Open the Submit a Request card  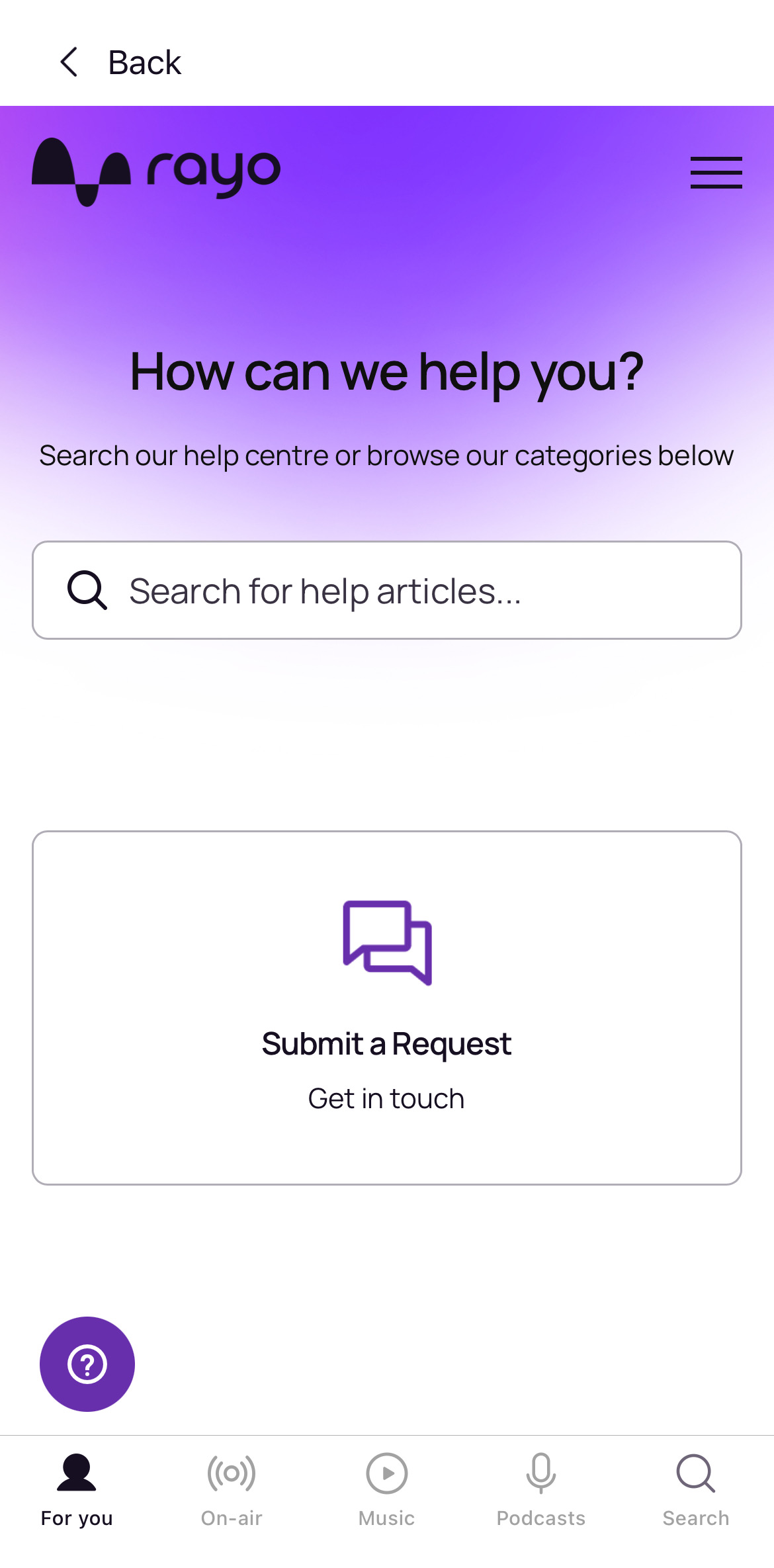click(x=387, y=1008)
